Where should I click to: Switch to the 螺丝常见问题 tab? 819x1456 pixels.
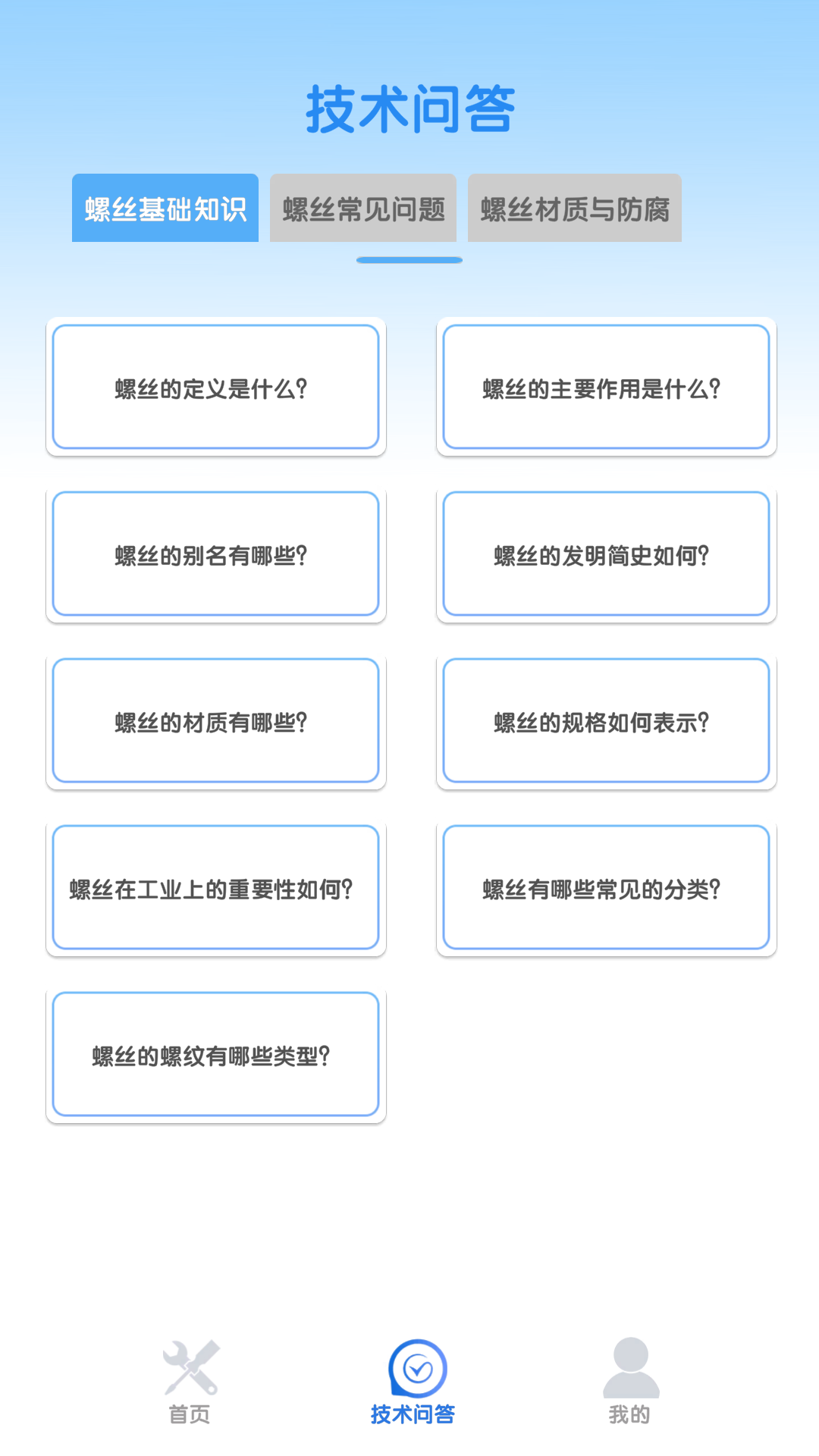pos(364,209)
